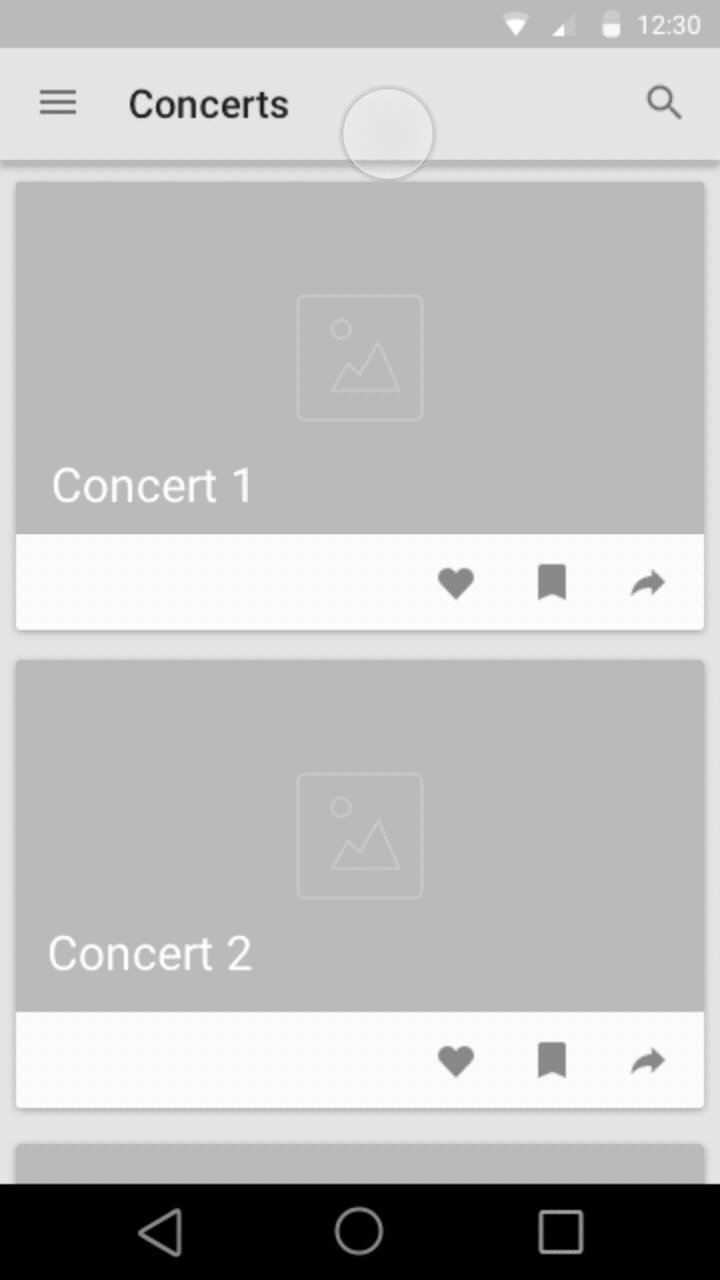This screenshot has width=720, height=1280.
Task: Open the Concert 1 card
Action: coord(360,358)
